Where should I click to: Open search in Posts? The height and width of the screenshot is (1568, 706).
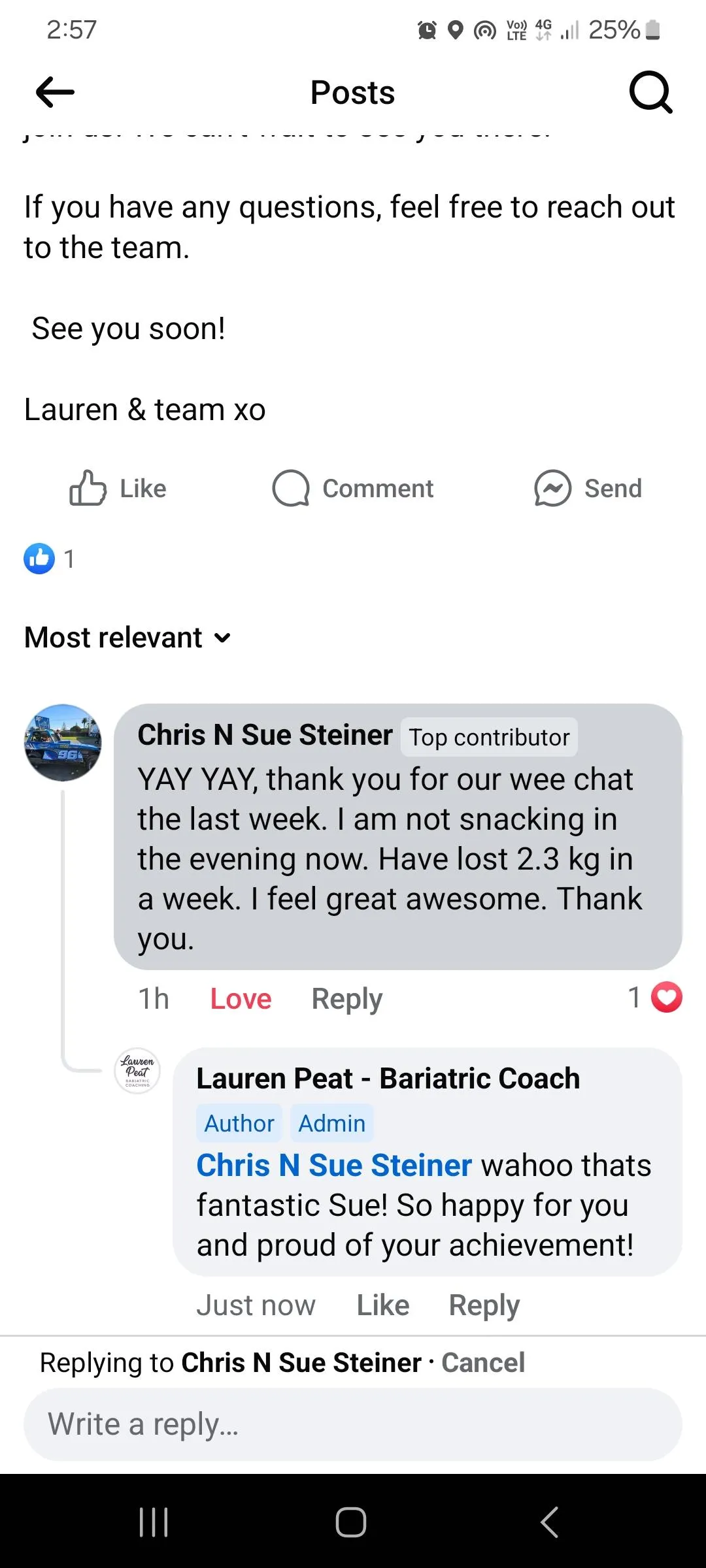[650, 92]
